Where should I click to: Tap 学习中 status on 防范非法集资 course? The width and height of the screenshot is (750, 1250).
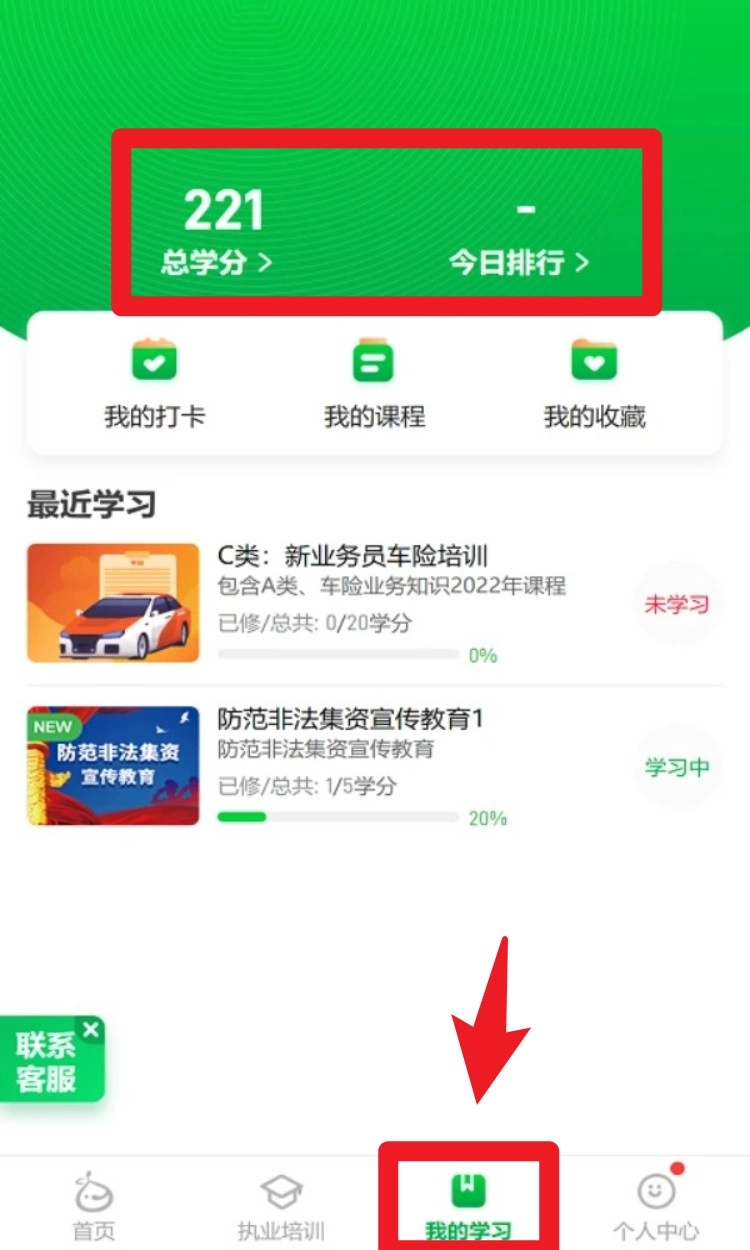pyautogui.click(x=677, y=767)
